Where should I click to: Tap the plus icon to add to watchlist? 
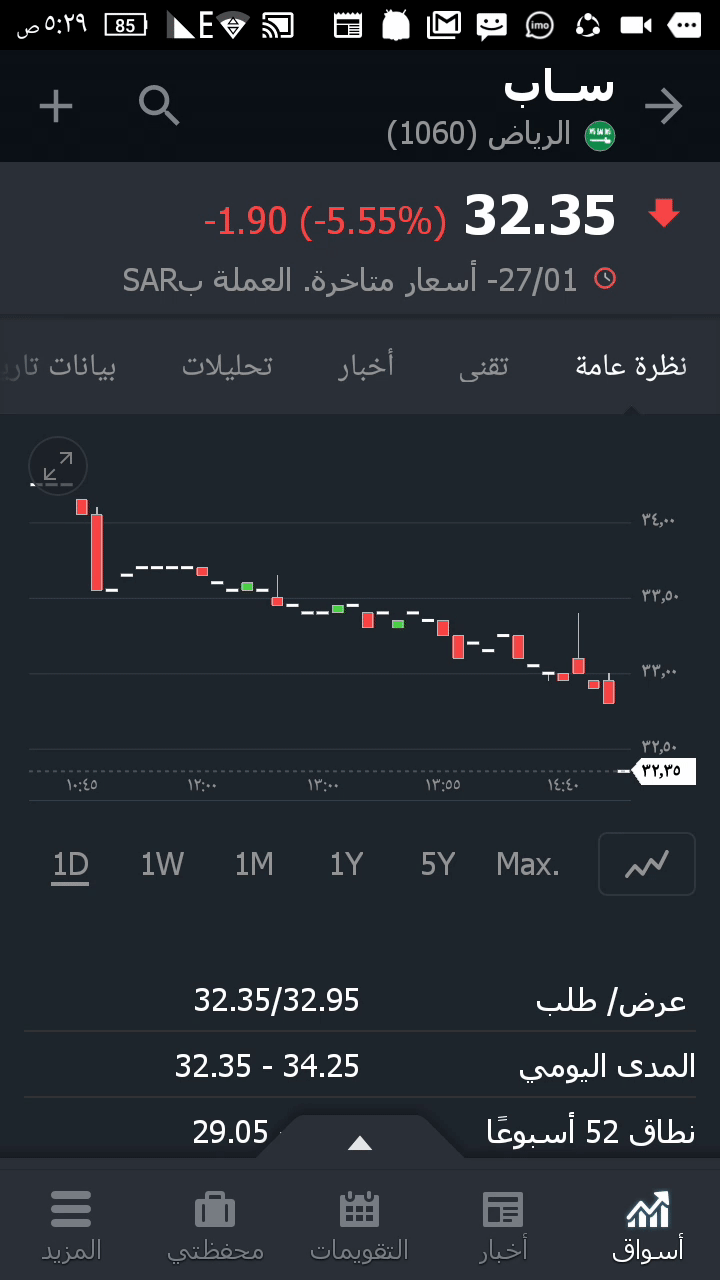click(x=56, y=106)
